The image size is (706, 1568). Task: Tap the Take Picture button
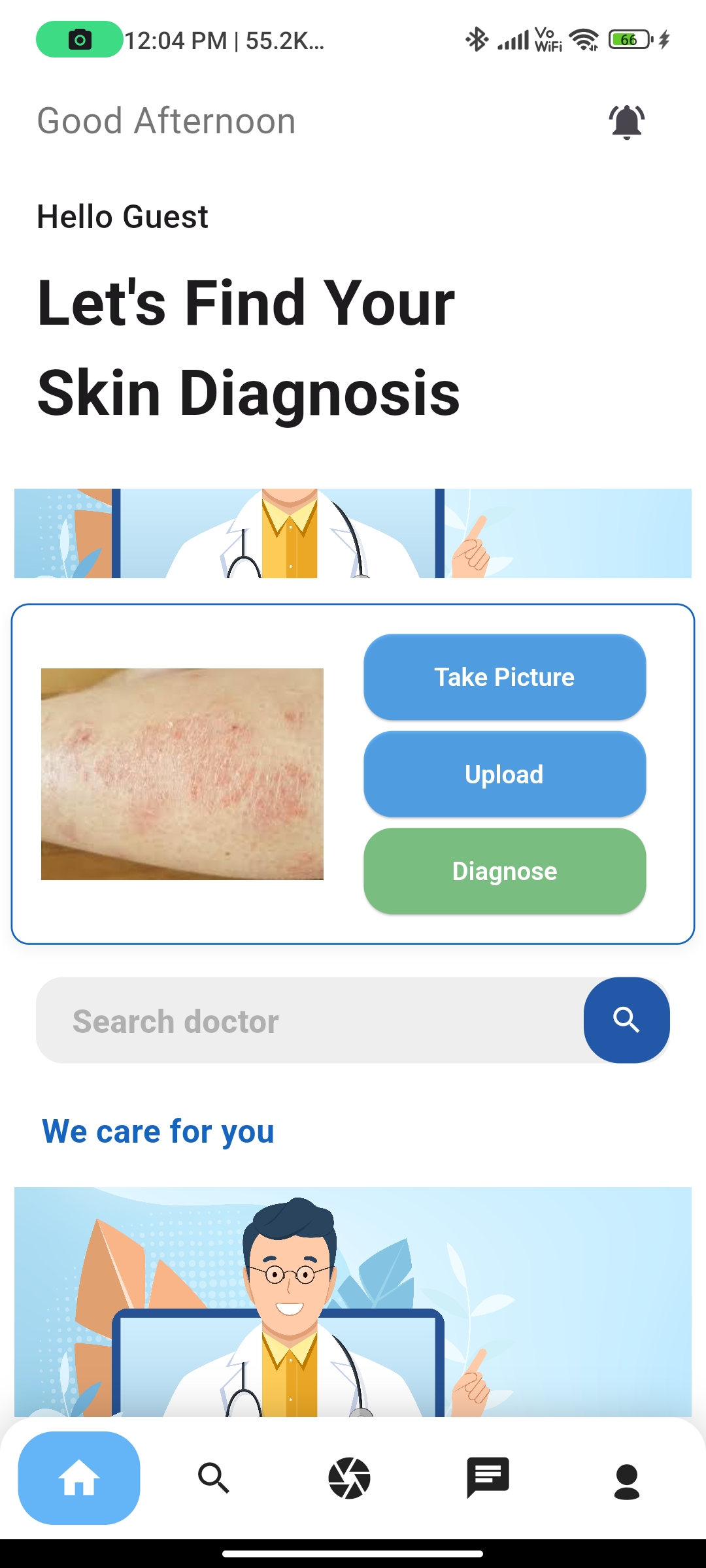(x=504, y=677)
